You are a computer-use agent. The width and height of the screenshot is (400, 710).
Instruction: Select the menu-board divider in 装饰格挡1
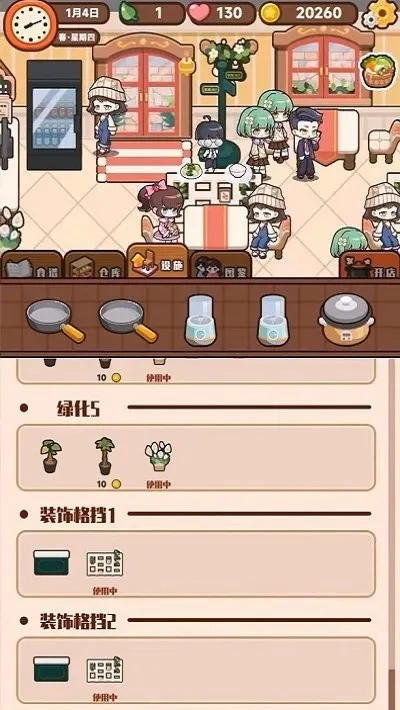pos(105,563)
